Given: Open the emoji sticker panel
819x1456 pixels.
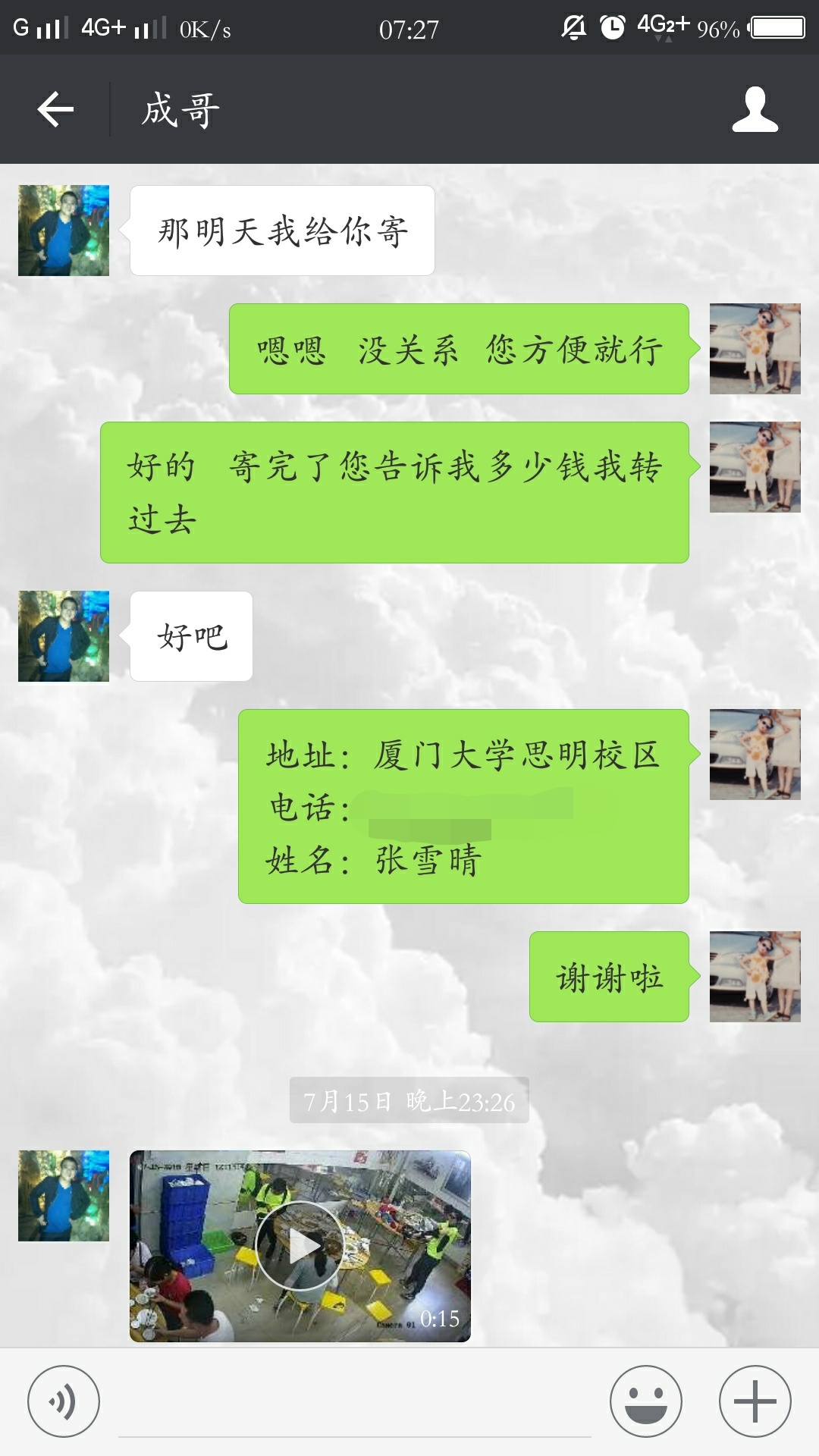Looking at the screenshot, I should pos(646,1401).
